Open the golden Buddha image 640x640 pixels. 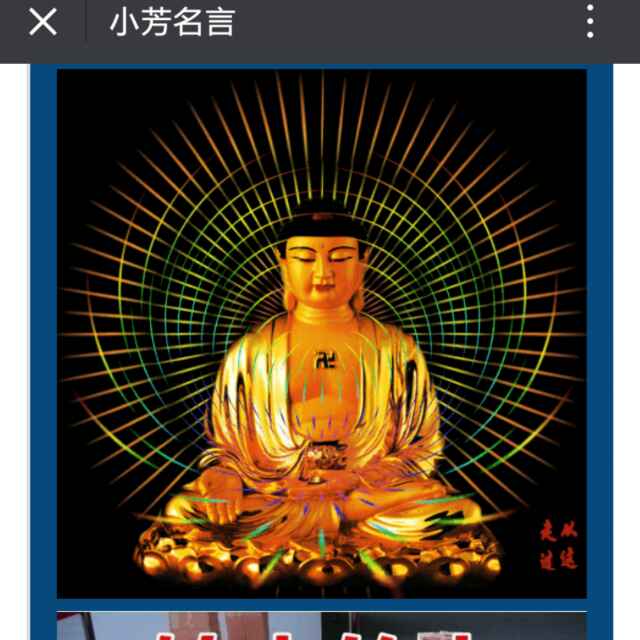[x=321, y=335]
